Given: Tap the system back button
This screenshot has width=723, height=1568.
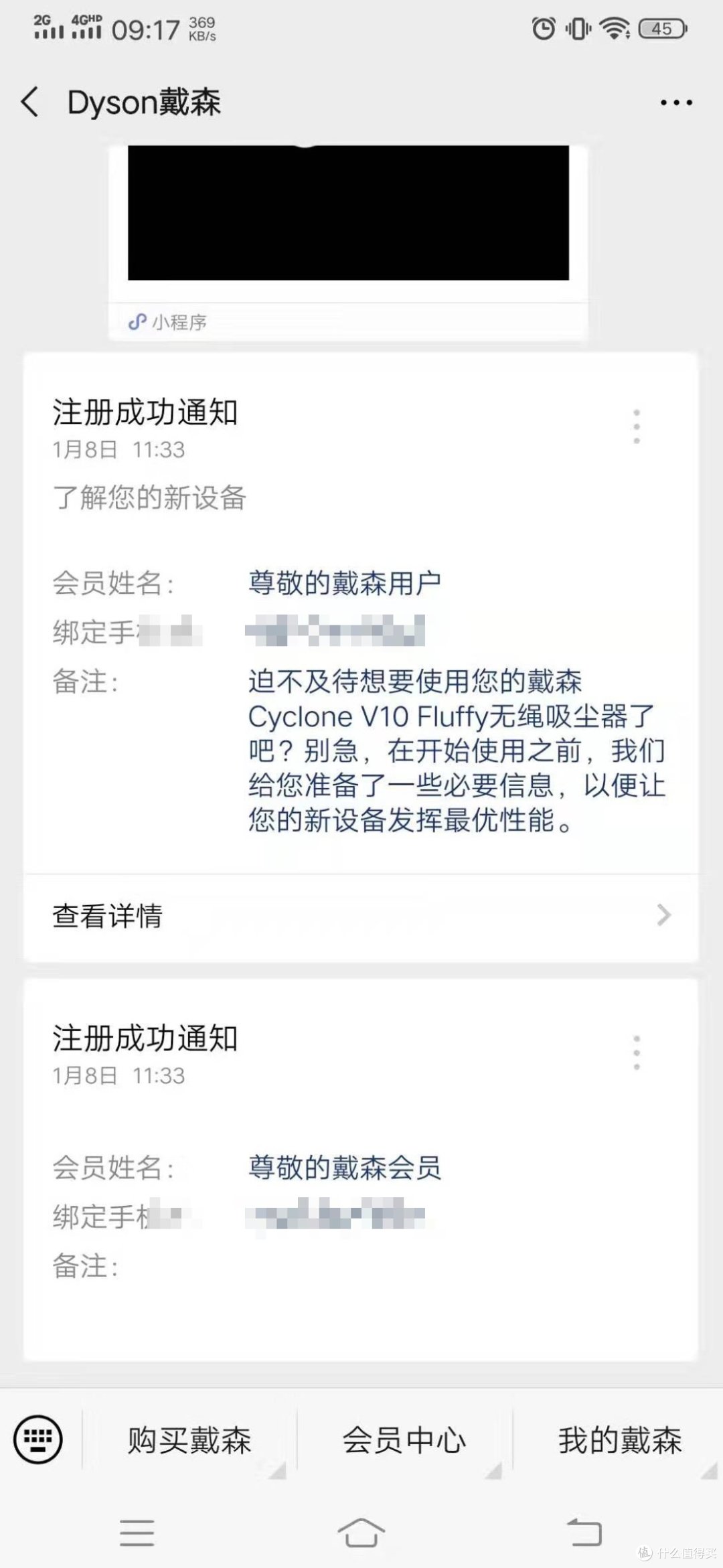Looking at the screenshot, I should click(x=584, y=1532).
